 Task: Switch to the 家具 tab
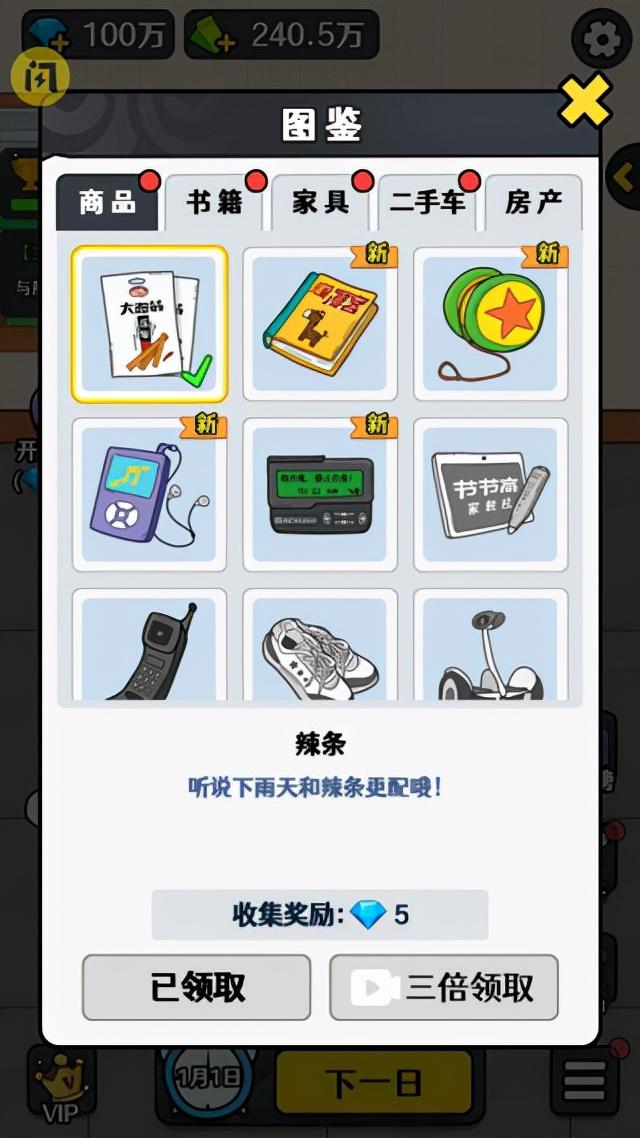pyautogui.click(x=321, y=203)
